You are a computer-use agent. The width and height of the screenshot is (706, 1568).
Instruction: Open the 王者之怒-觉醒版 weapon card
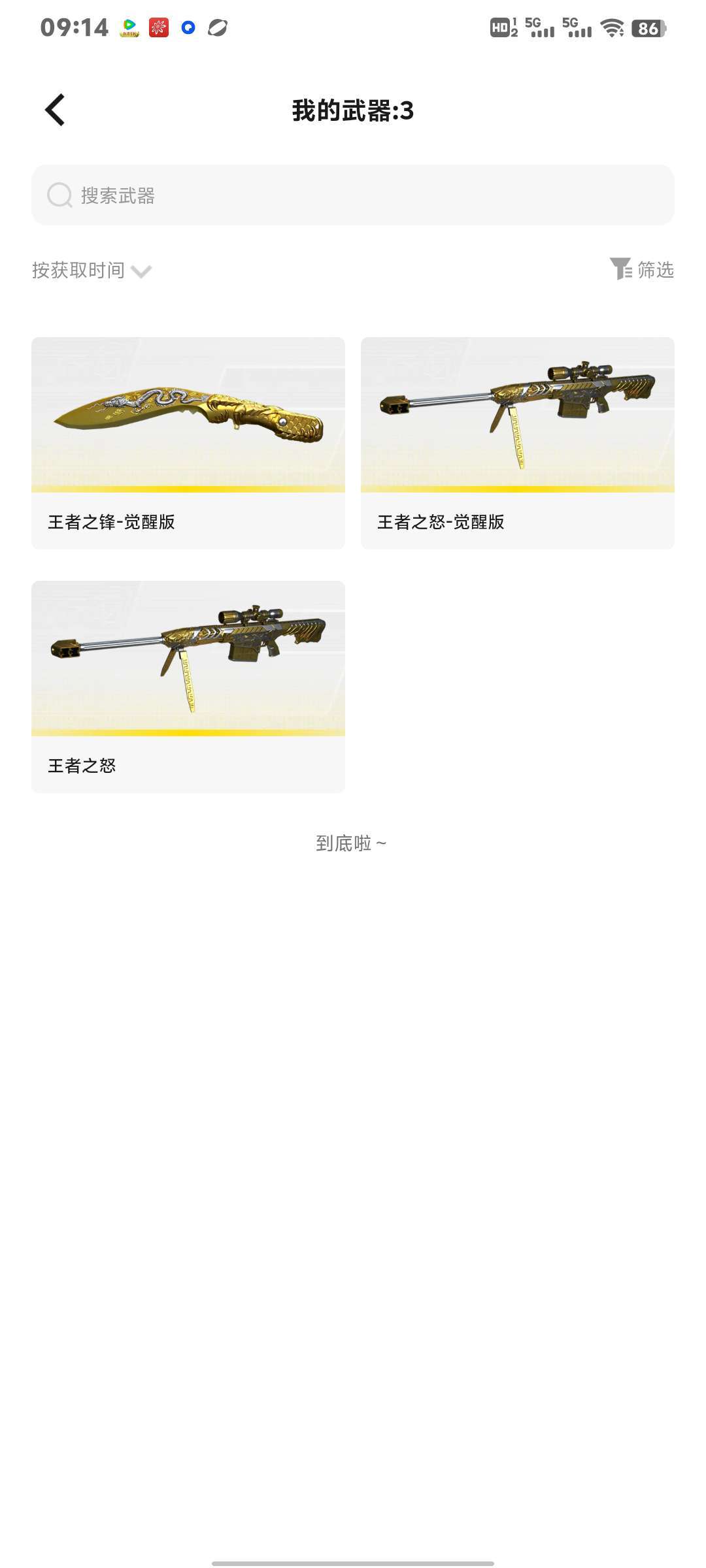(517, 442)
